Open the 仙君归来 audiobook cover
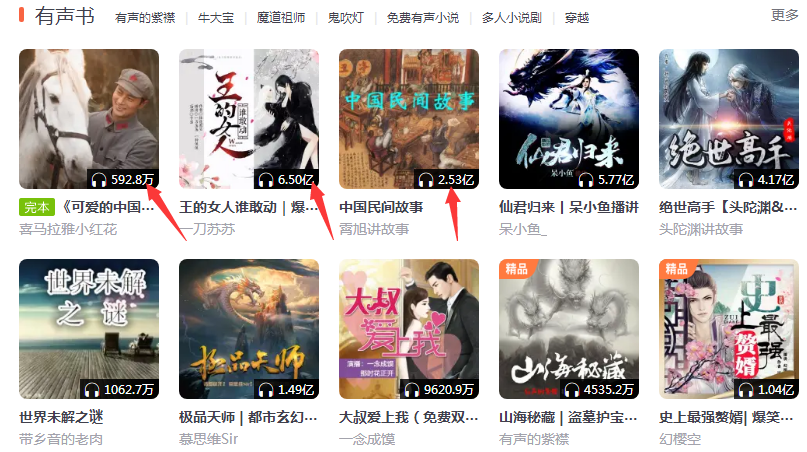 pos(569,119)
